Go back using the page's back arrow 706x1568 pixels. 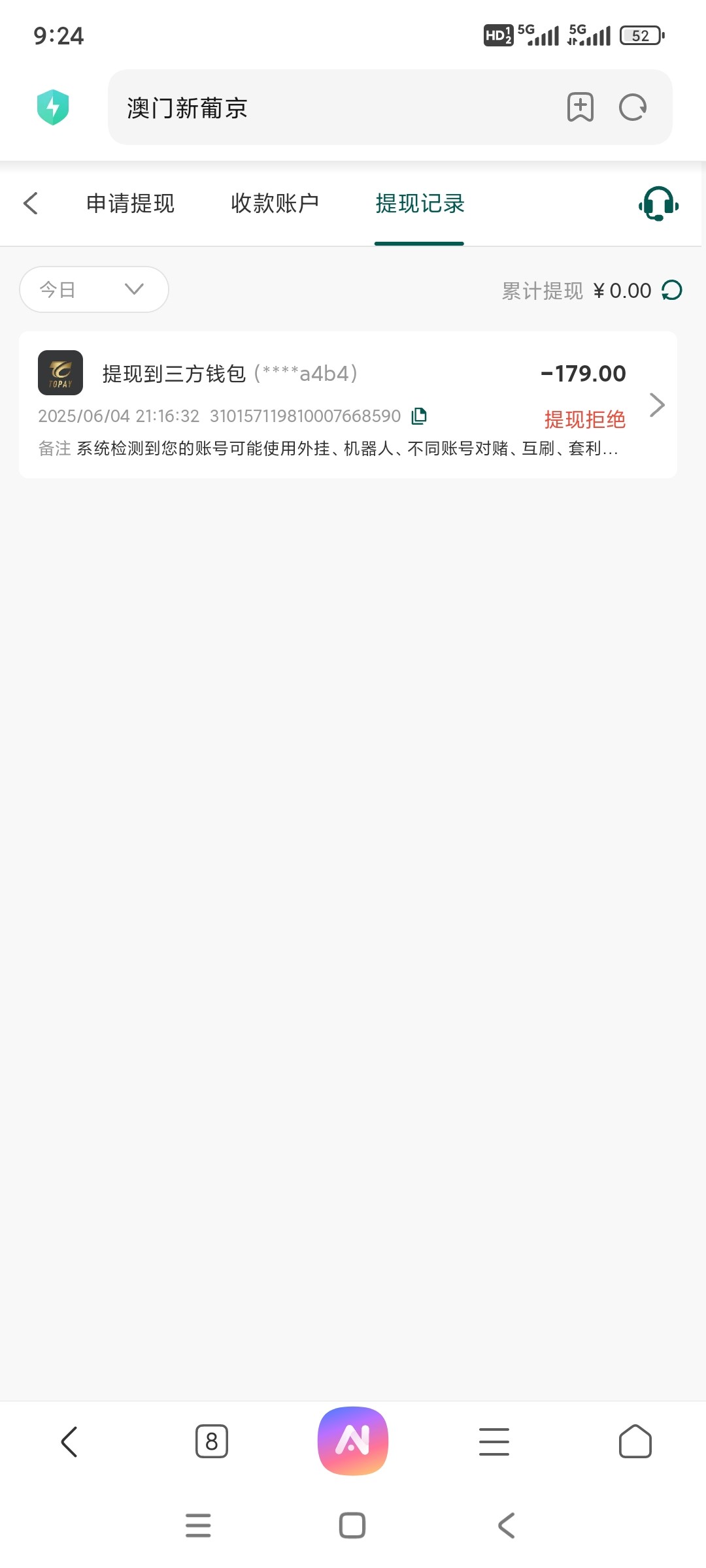click(x=31, y=203)
